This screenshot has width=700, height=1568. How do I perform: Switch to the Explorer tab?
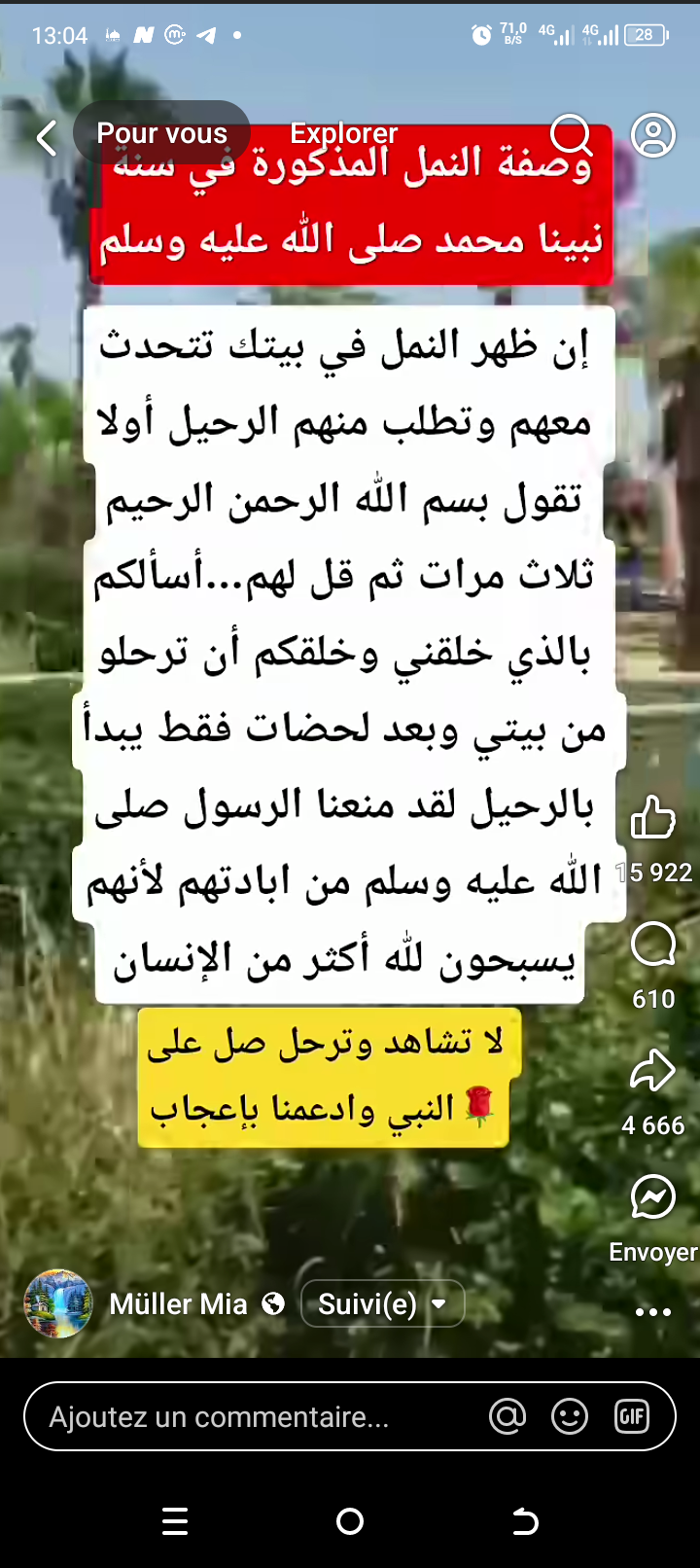tap(343, 133)
